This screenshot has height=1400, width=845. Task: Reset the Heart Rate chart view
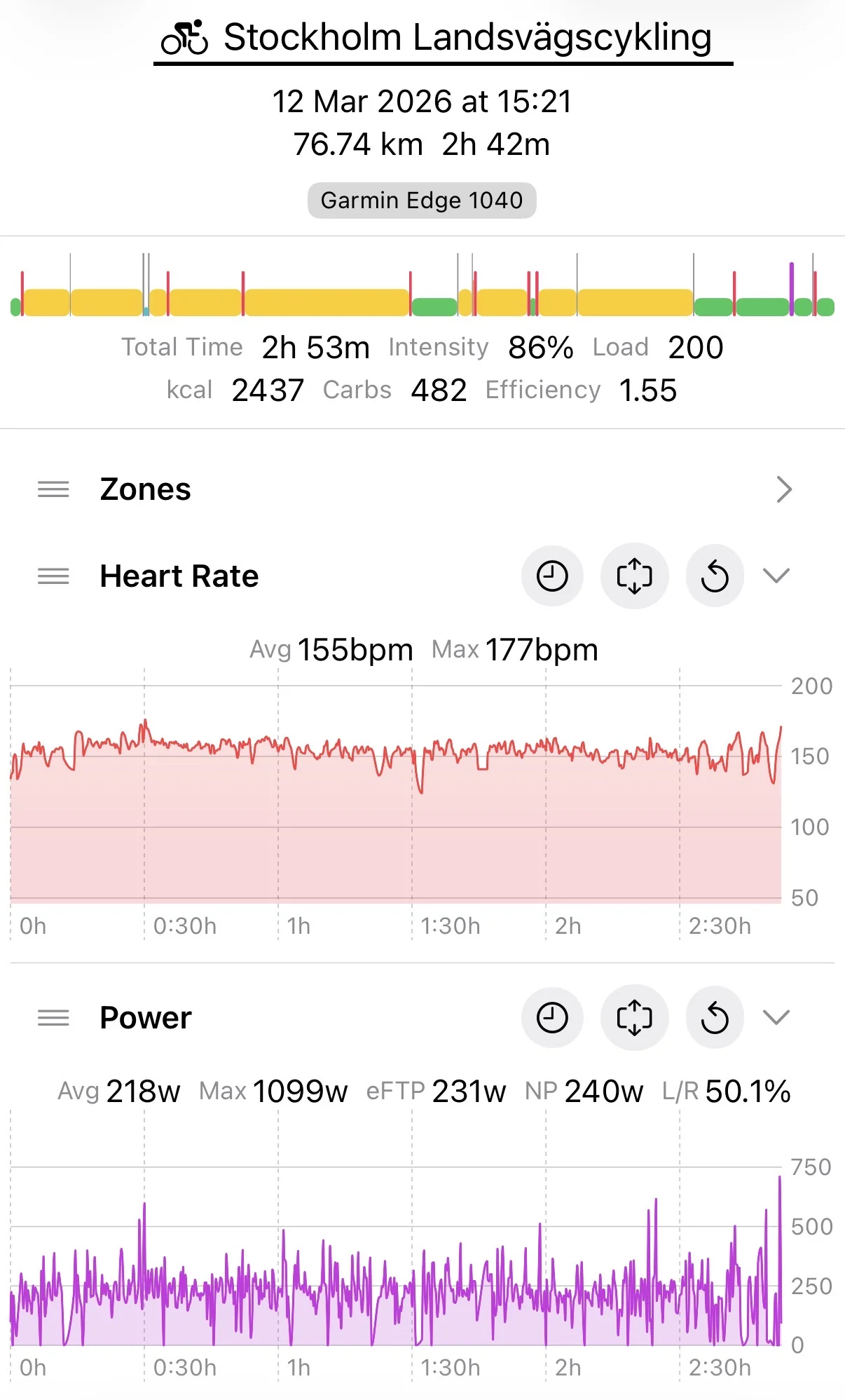715,576
